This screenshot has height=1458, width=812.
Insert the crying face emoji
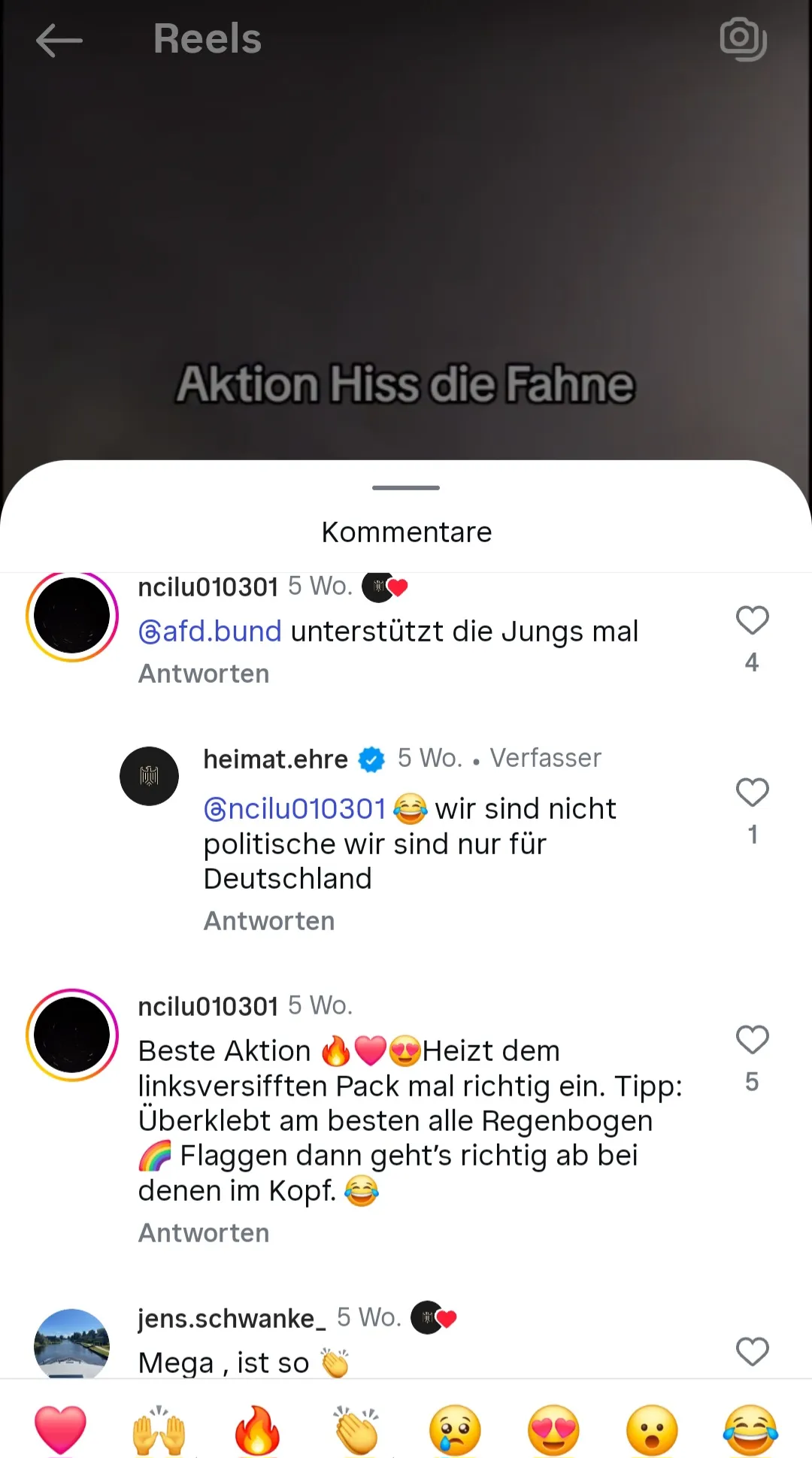coord(454,1429)
